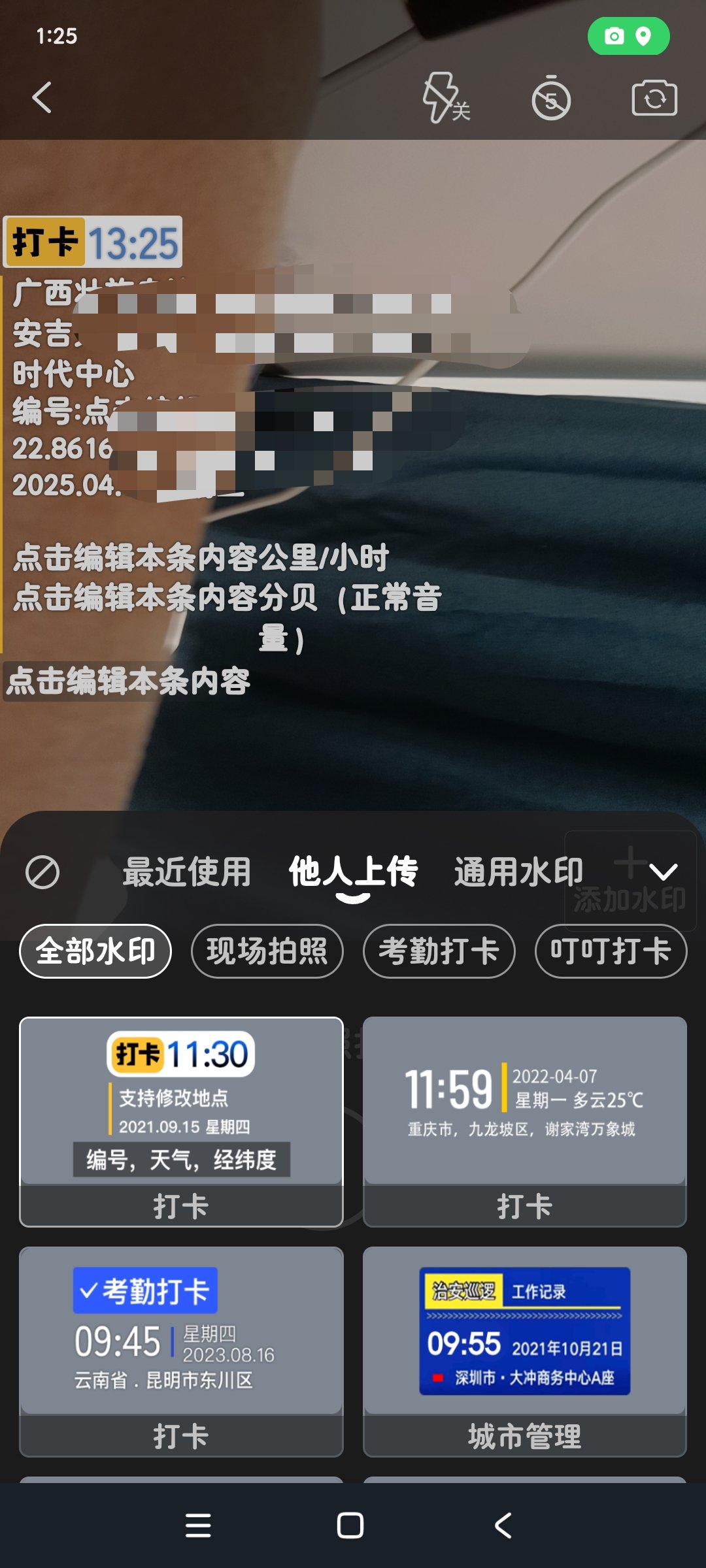The width and height of the screenshot is (706, 1568).
Task: Switch to the 他人上传 tab
Action: (x=353, y=872)
